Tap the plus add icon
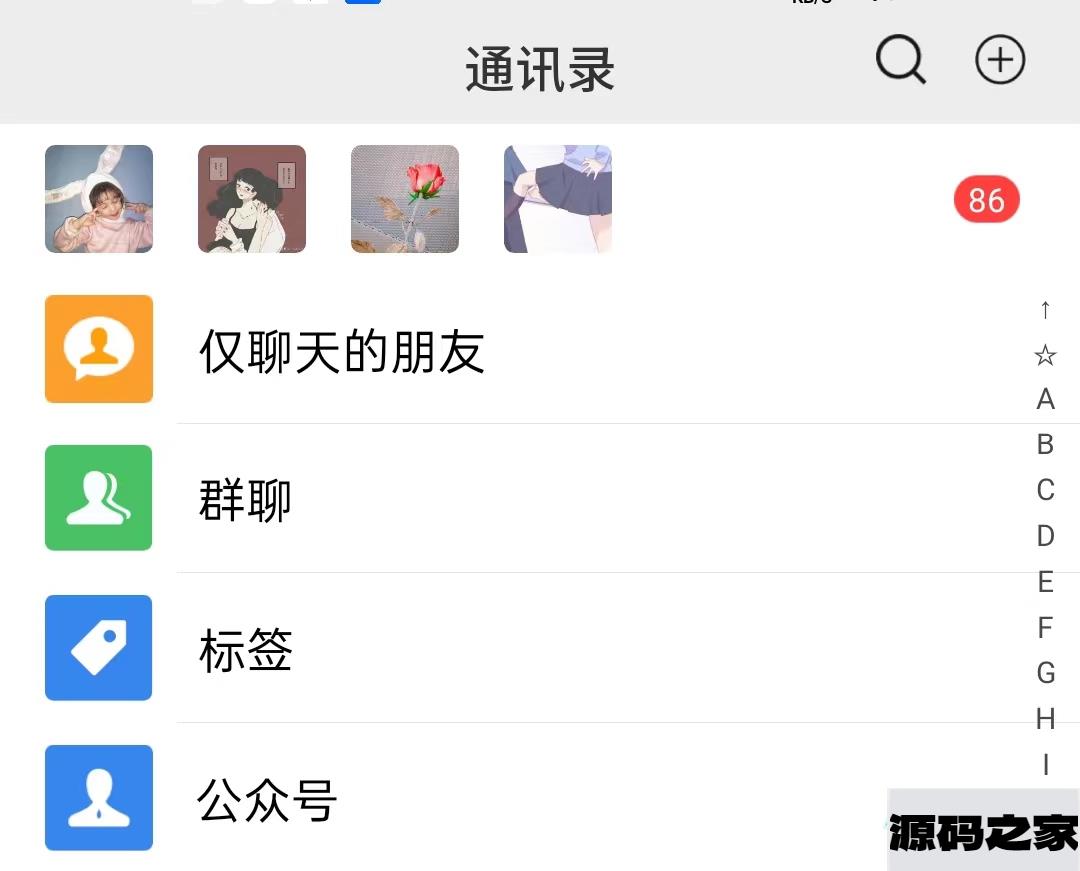This screenshot has width=1080, height=871. pyautogui.click(x=1000, y=61)
